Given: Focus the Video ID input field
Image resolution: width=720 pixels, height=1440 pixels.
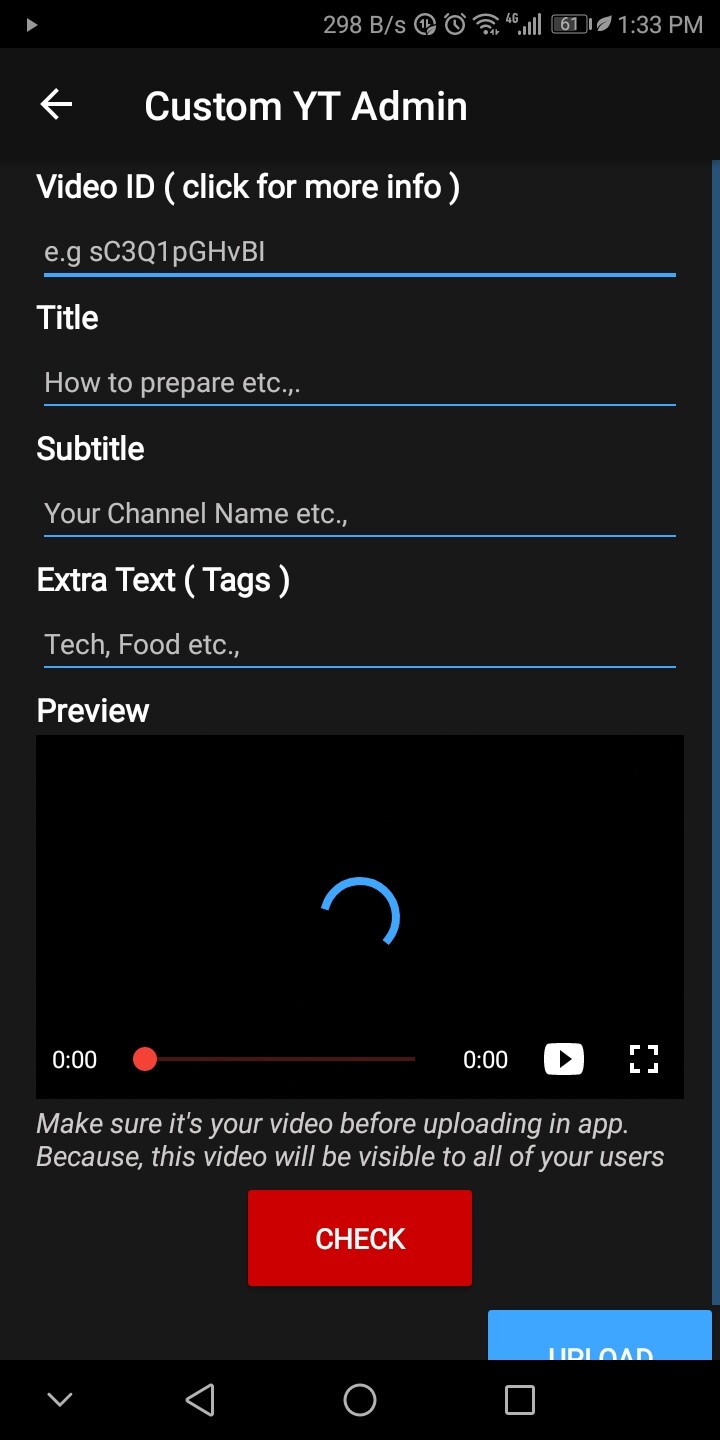Looking at the screenshot, I should [x=359, y=252].
